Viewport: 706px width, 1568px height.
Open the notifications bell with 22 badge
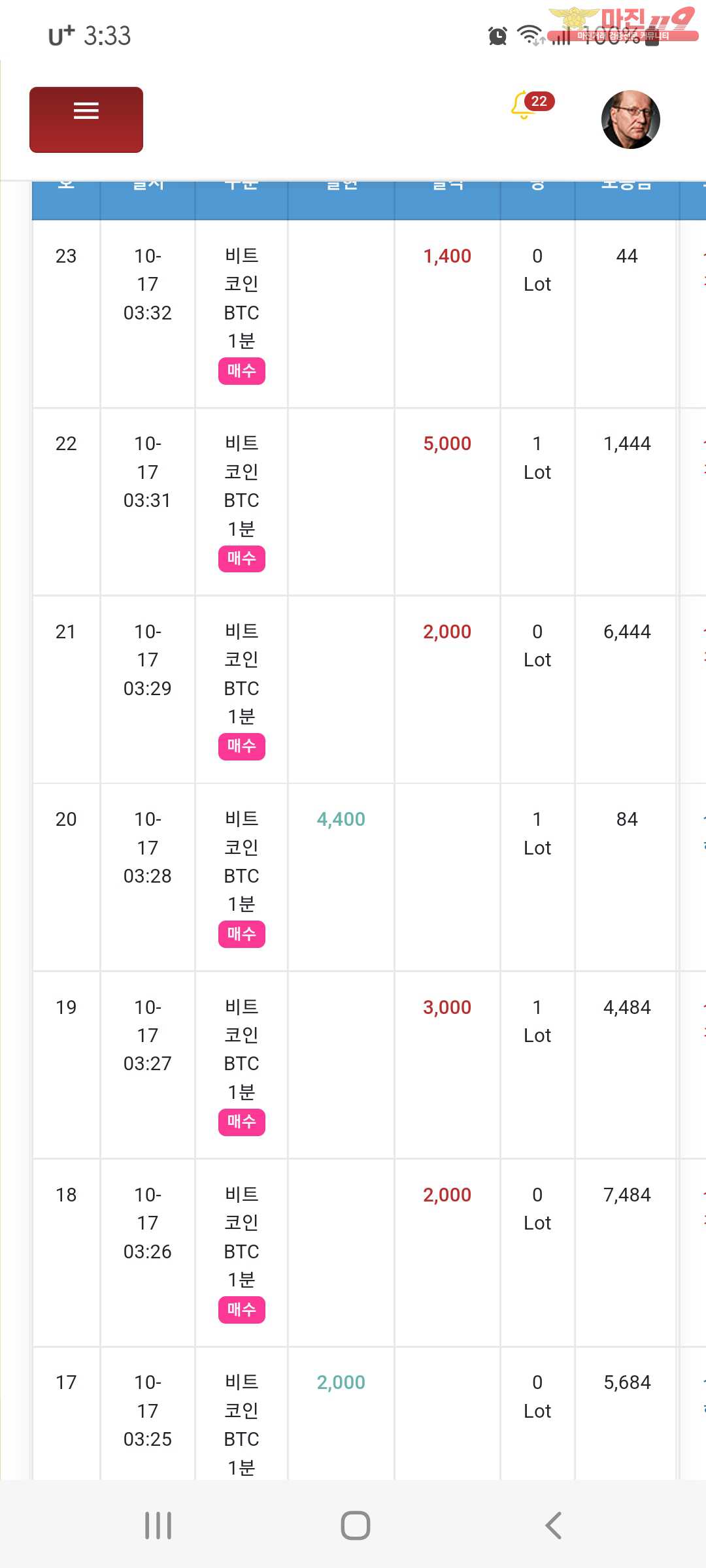pyautogui.click(x=532, y=105)
